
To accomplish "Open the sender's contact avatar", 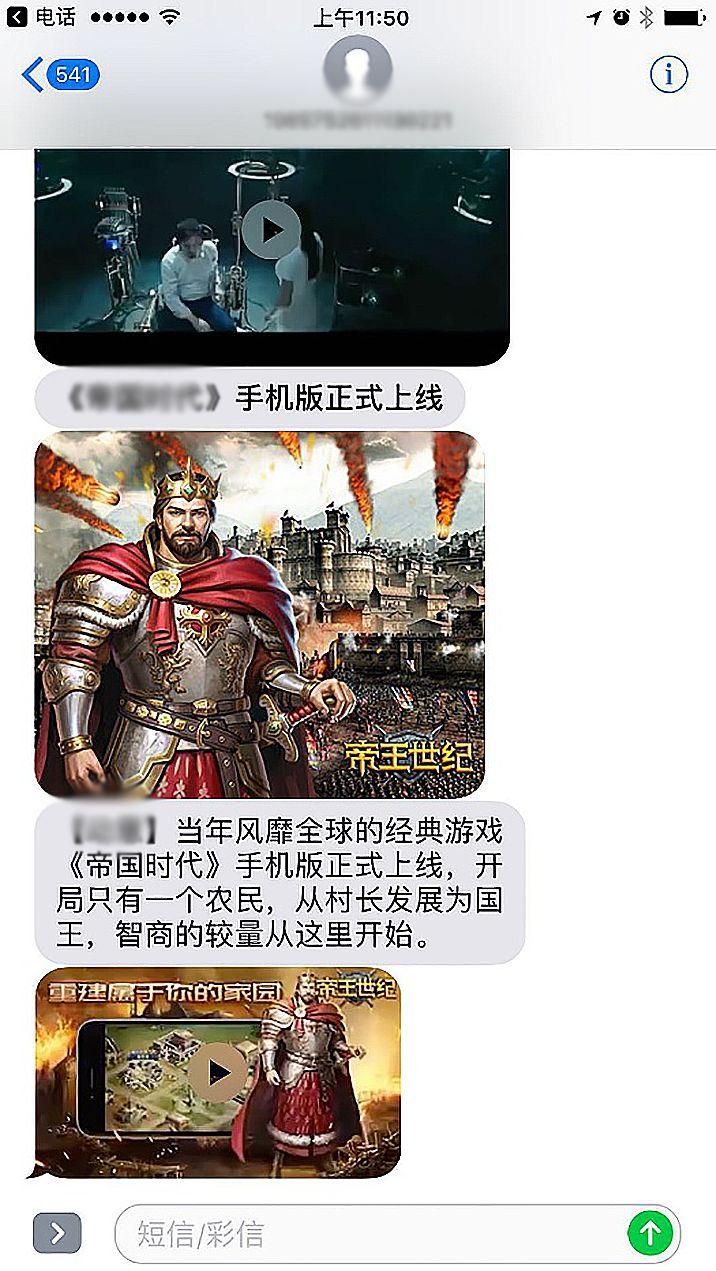I will point(358,70).
